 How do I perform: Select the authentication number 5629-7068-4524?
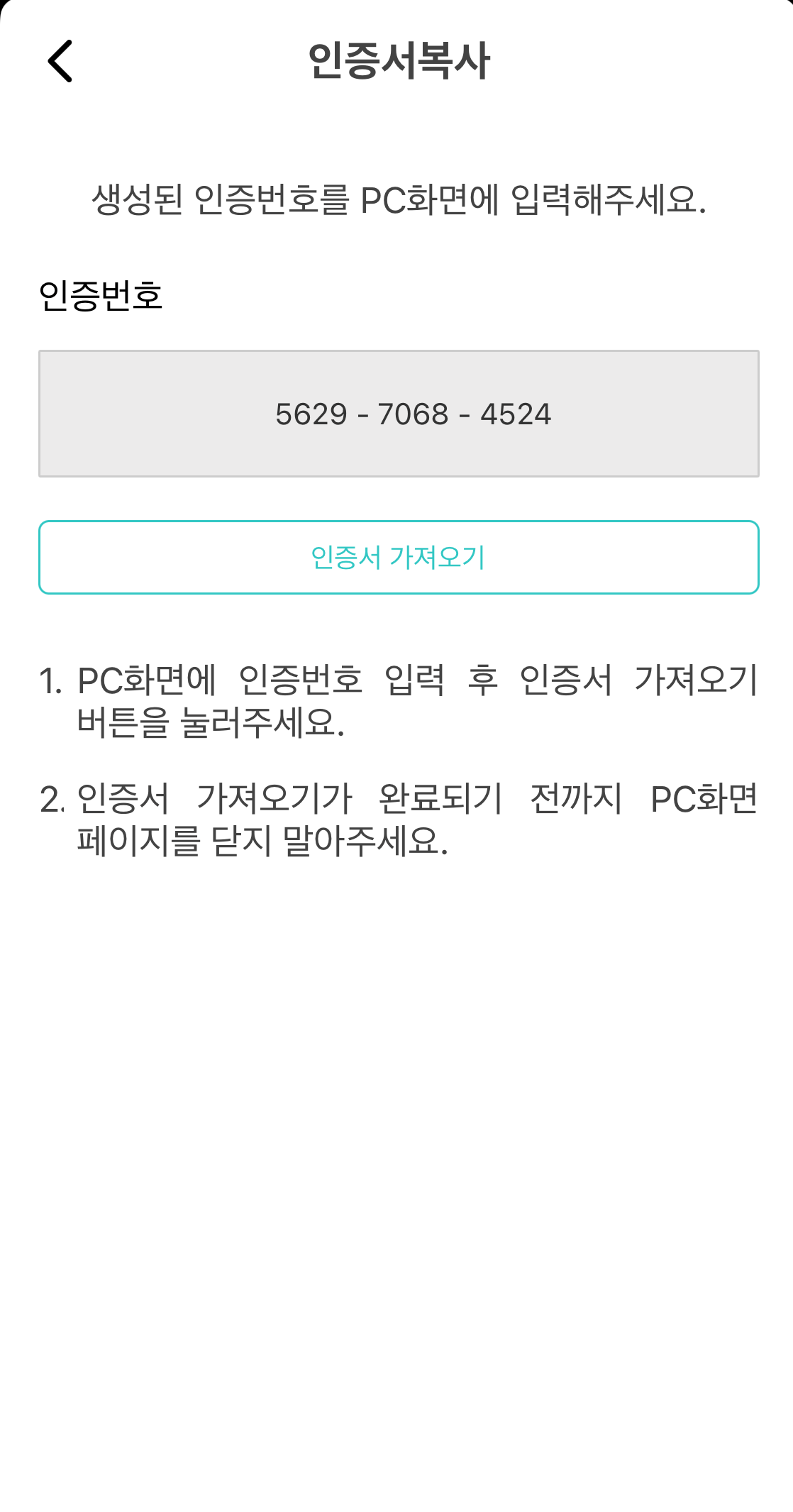tap(414, 412)
